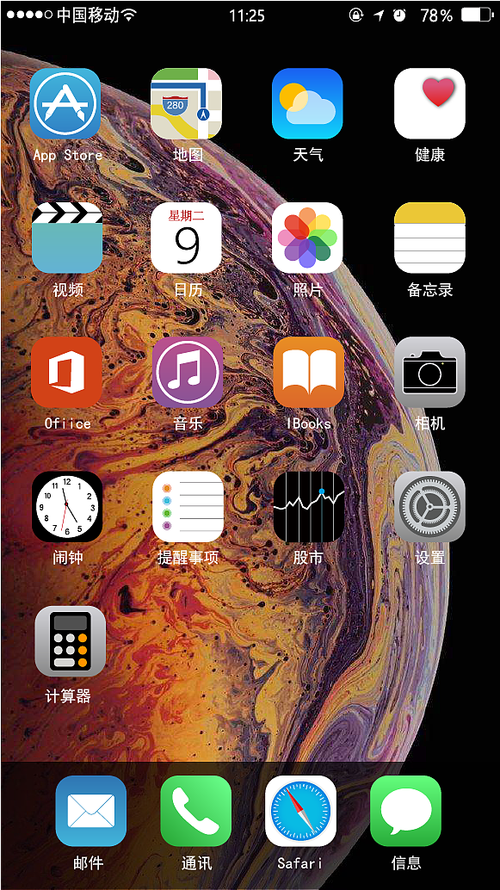The height and width of the screenshot is (890, 500).
Task: Open the App Store
Action: click(65, 104)
